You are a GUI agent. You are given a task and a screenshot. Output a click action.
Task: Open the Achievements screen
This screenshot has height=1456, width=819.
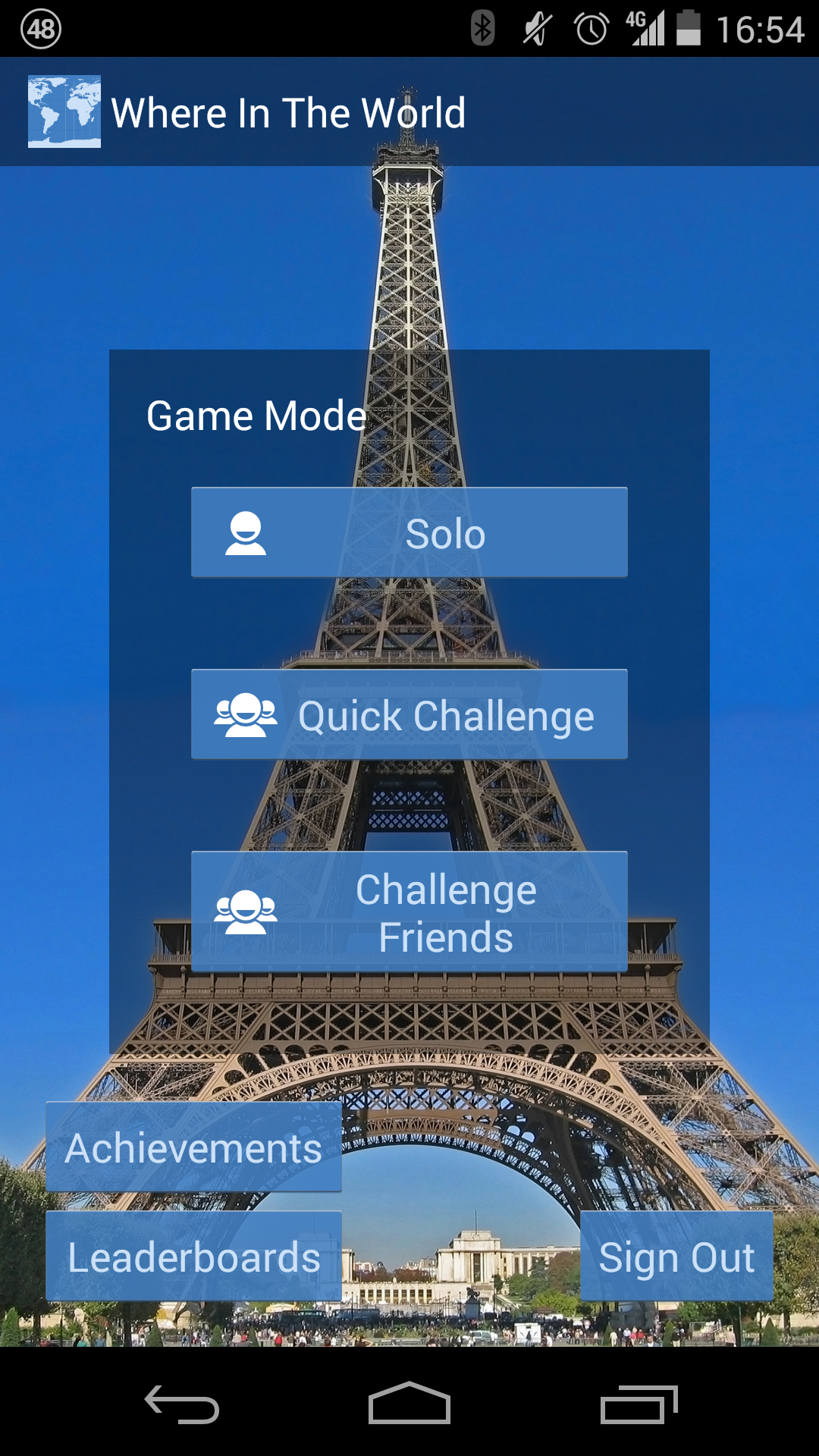click(193, 1147)
